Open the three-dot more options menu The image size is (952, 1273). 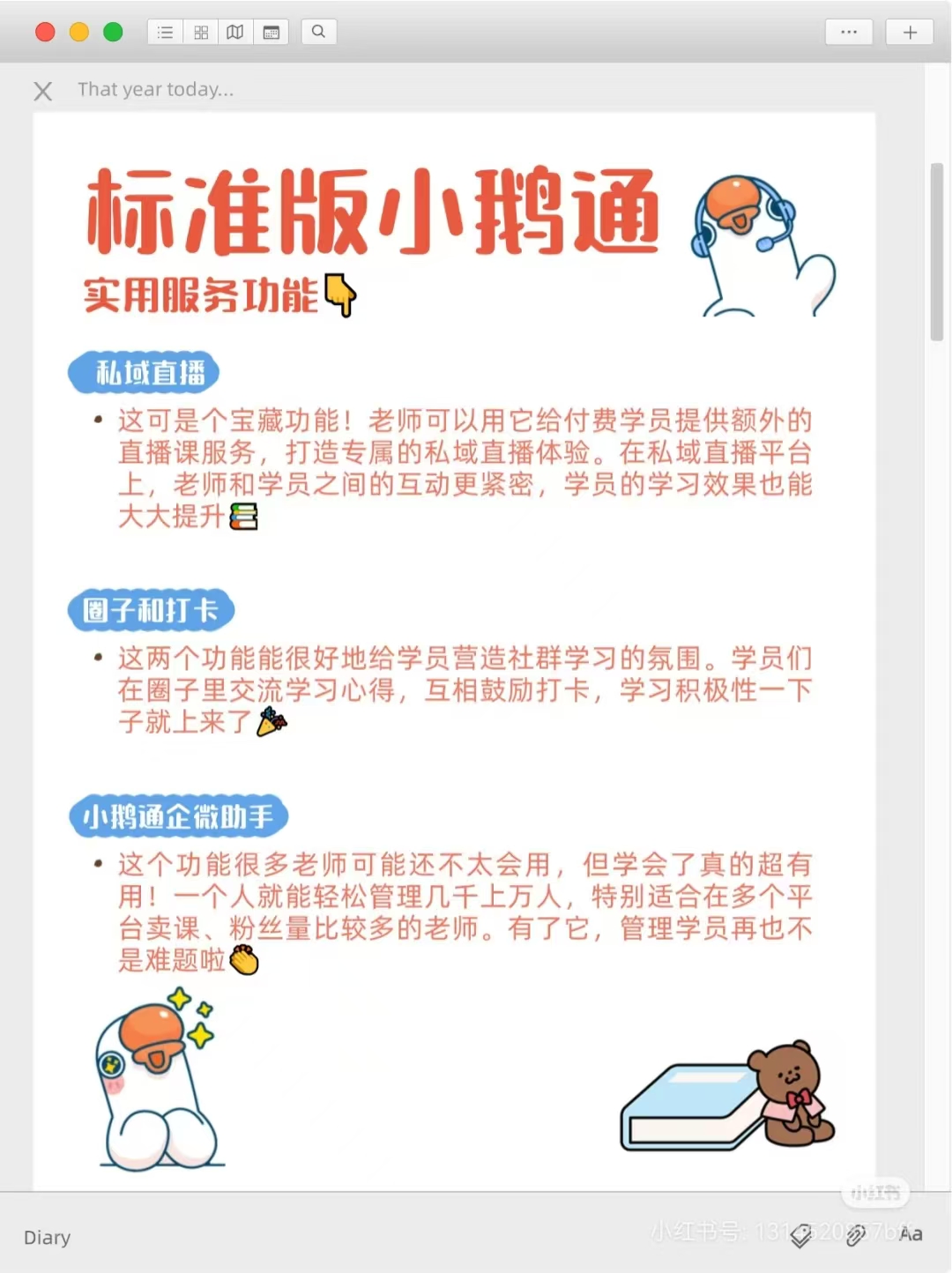[849, 32]
